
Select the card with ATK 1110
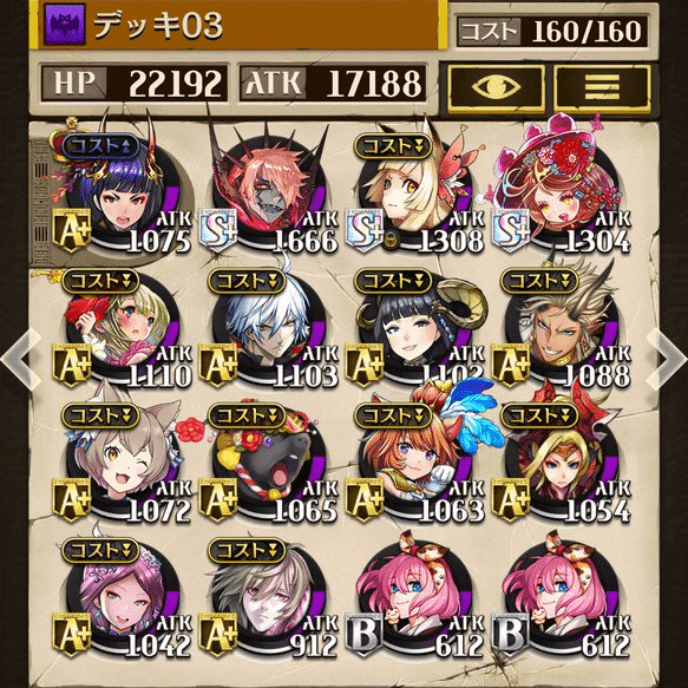click(120, 330)
